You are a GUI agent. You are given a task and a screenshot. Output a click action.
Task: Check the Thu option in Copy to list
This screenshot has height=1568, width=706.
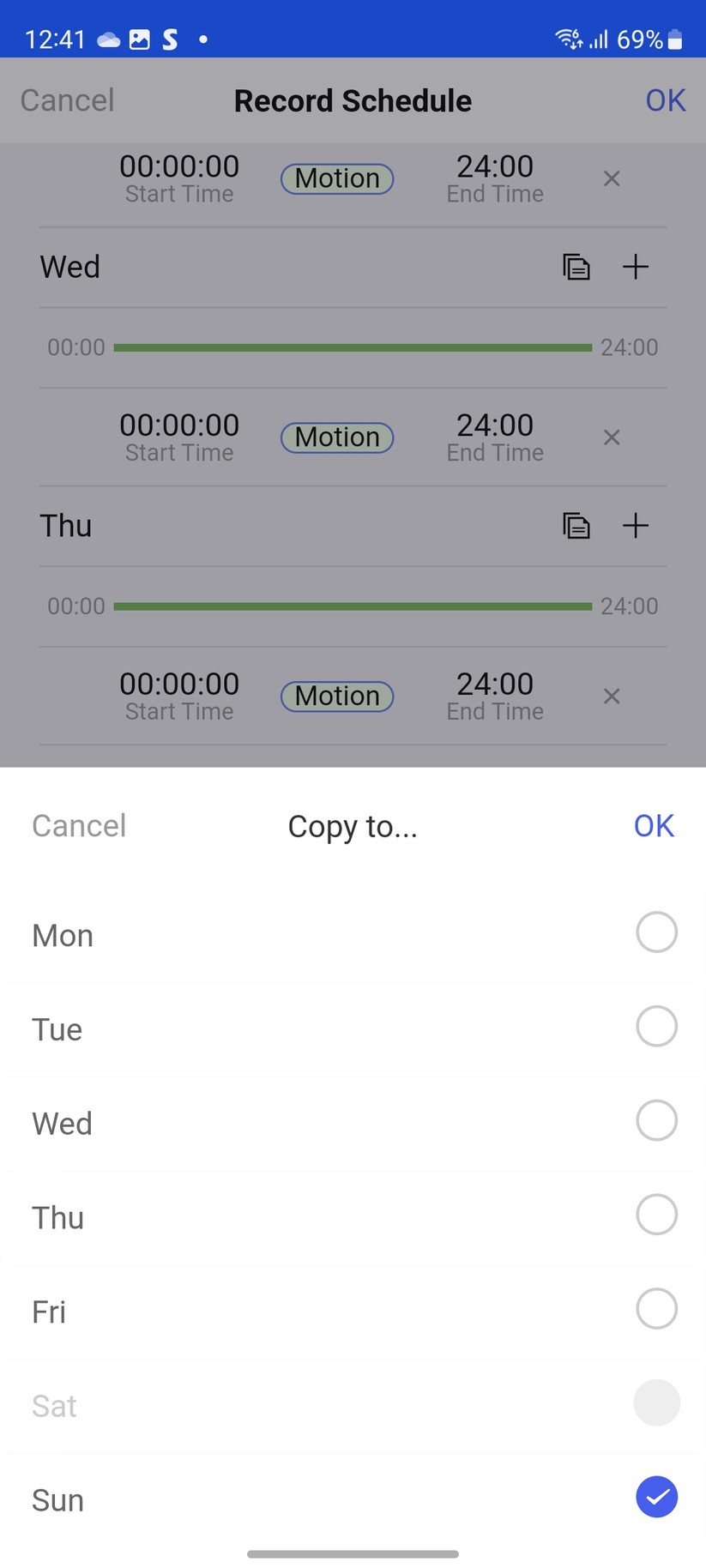click(656, 1215)
